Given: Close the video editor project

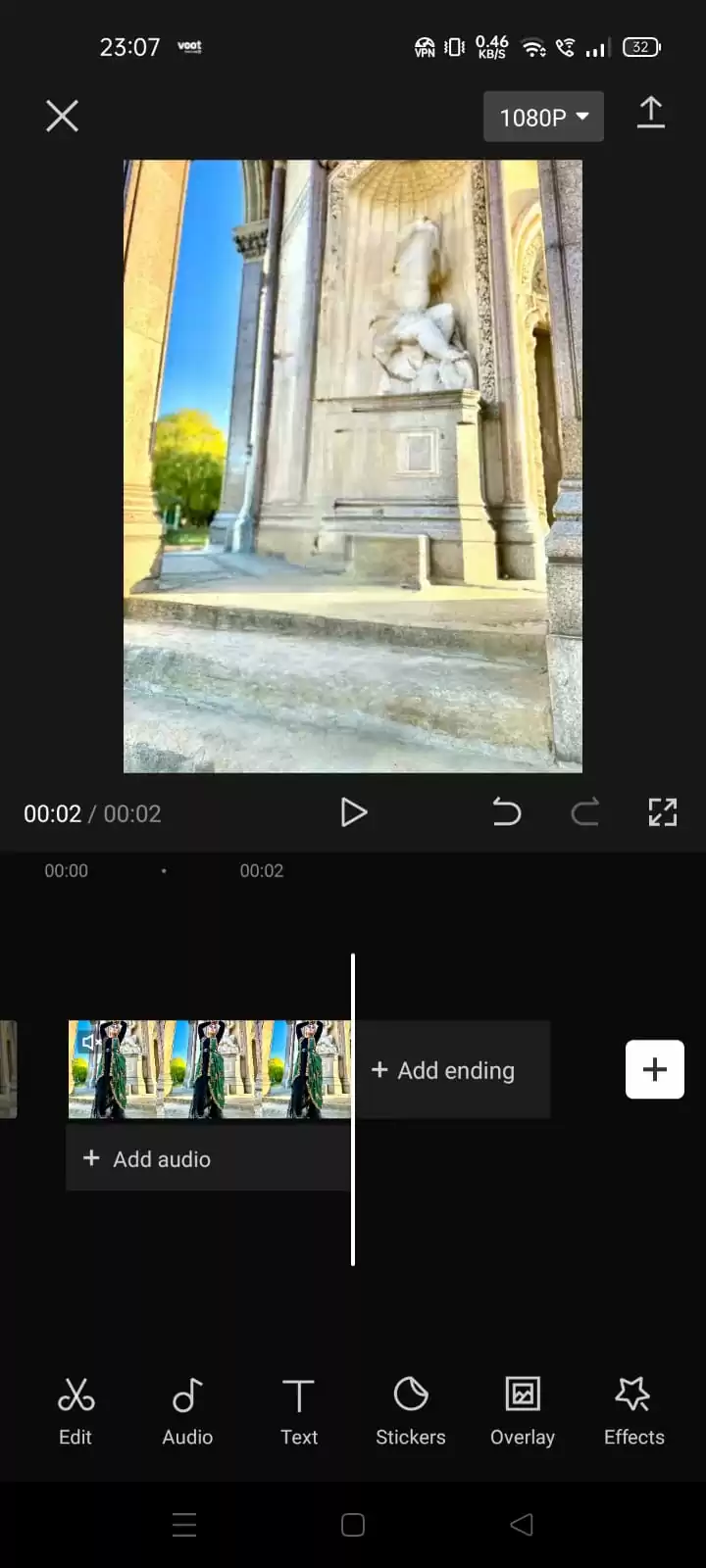Looking at the screenshot, I should (x=62, y=117).
